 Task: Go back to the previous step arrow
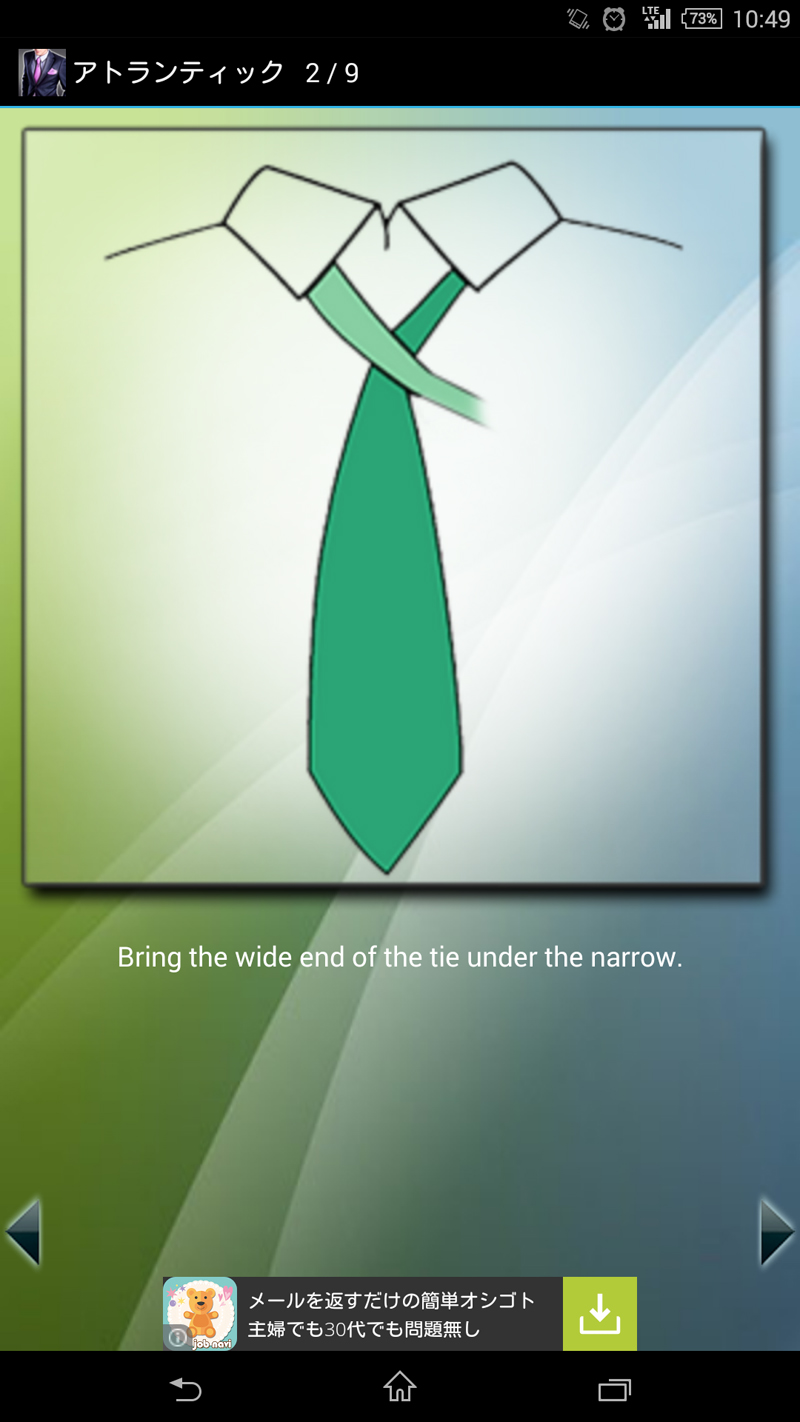click(x=23, y=1232)
